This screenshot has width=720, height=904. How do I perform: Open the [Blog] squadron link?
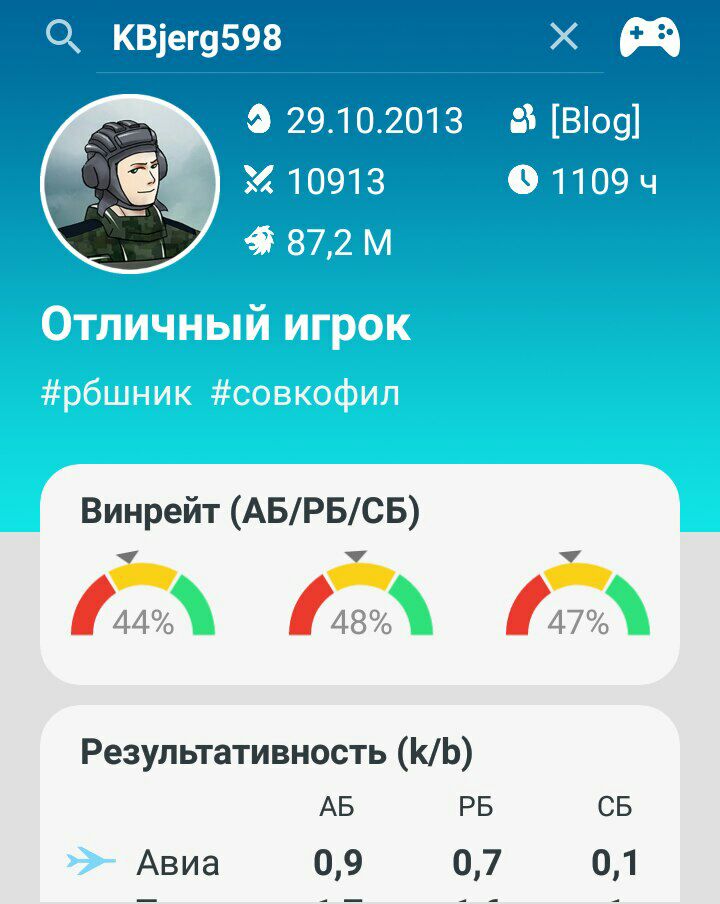(594, 121)
